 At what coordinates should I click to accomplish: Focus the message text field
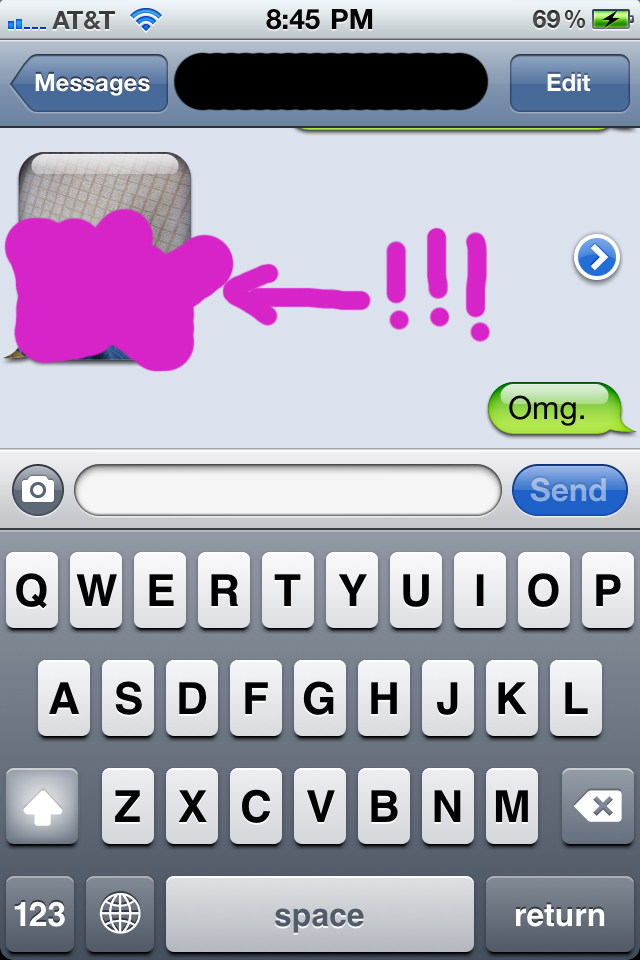[x=288, y=490]
